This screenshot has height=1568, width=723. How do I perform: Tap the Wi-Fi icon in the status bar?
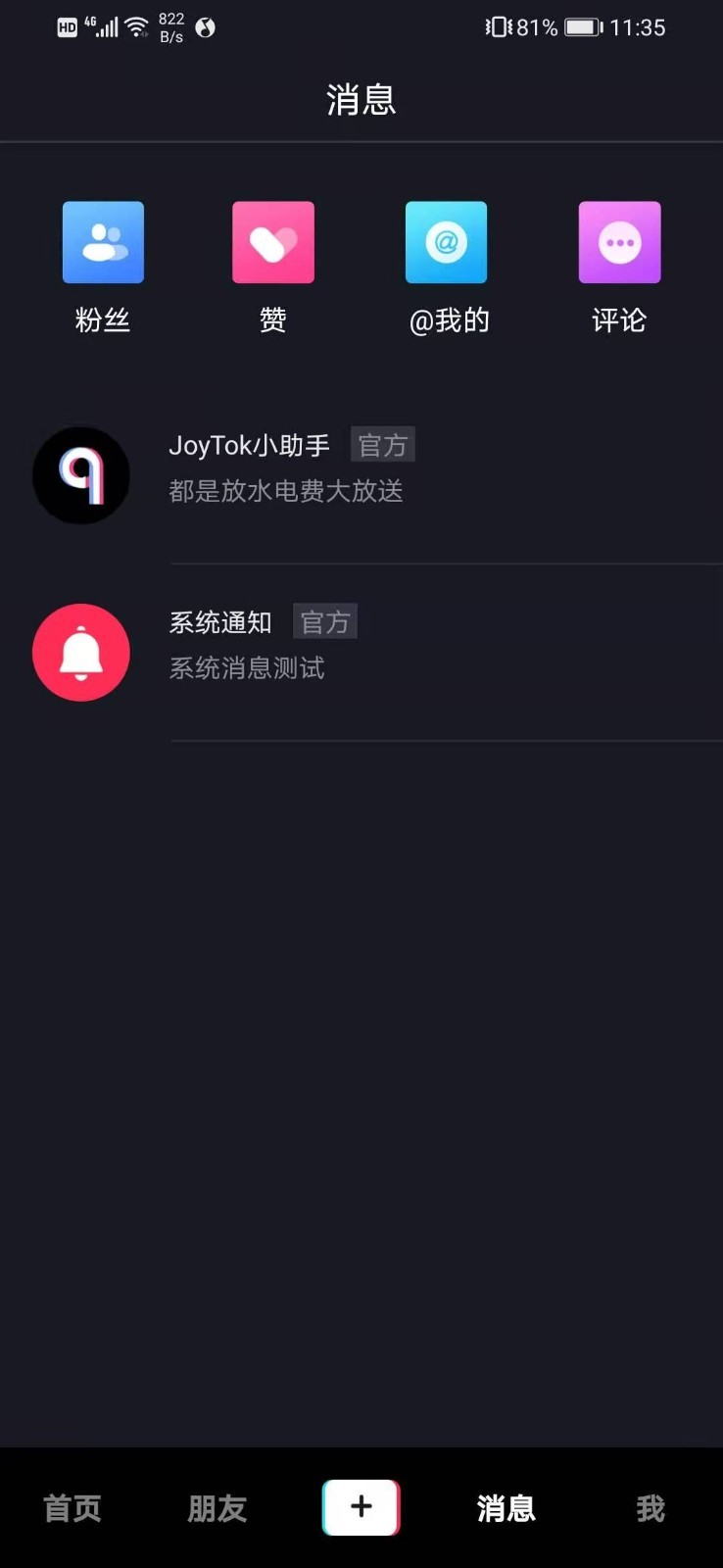point(136,24)
